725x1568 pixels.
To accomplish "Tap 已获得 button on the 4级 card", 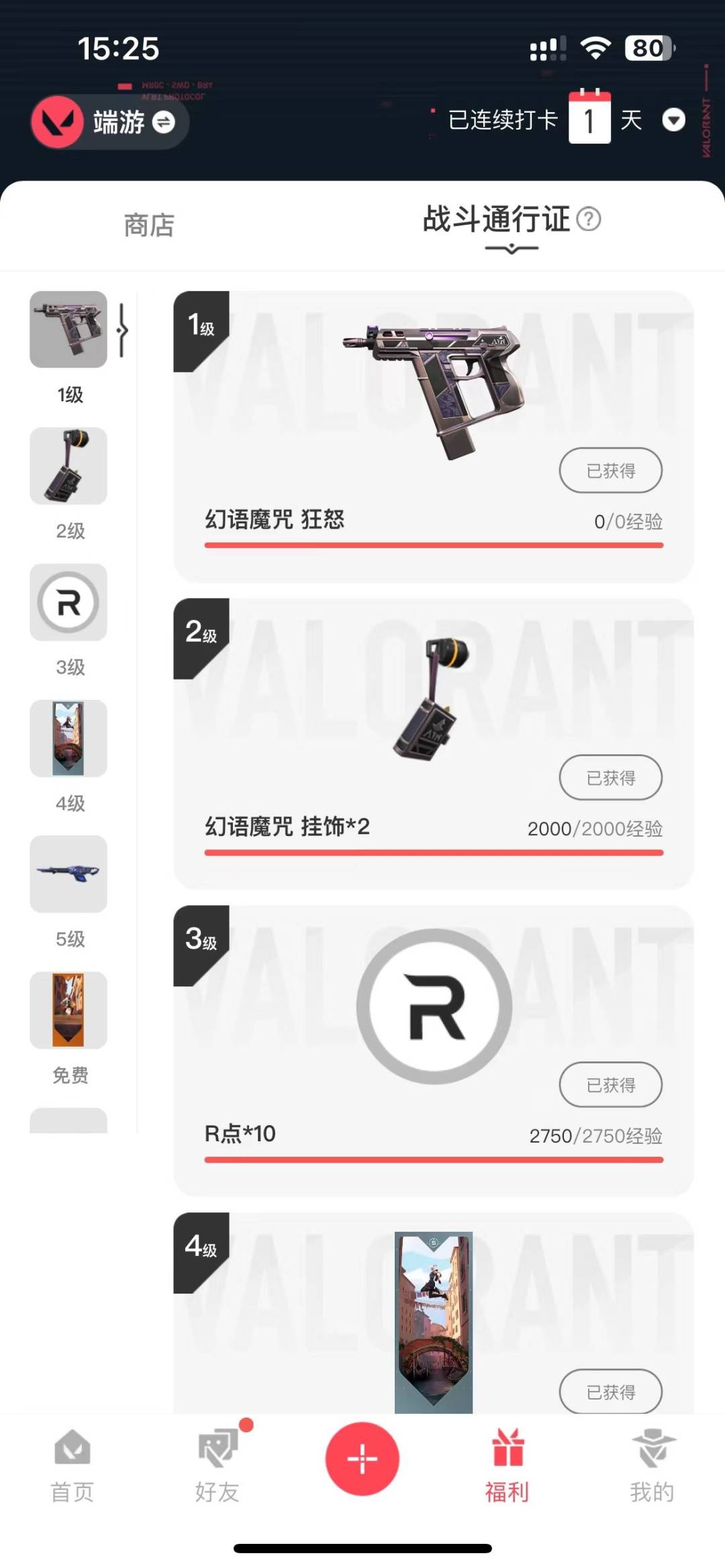I will pyautogui.click(x=610, y=1392).
